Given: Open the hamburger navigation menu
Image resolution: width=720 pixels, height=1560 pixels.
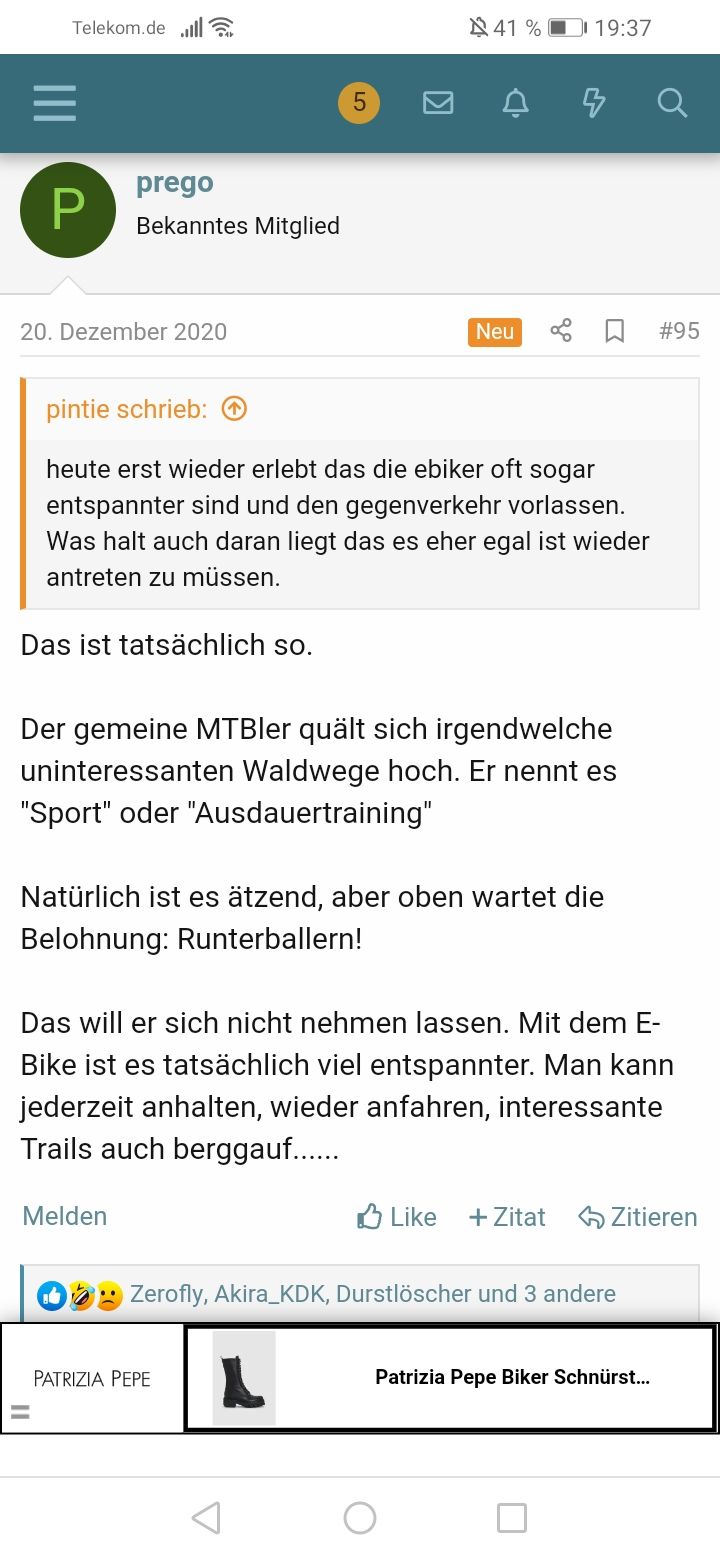Looking at the screenshot, I should (54, 103).
